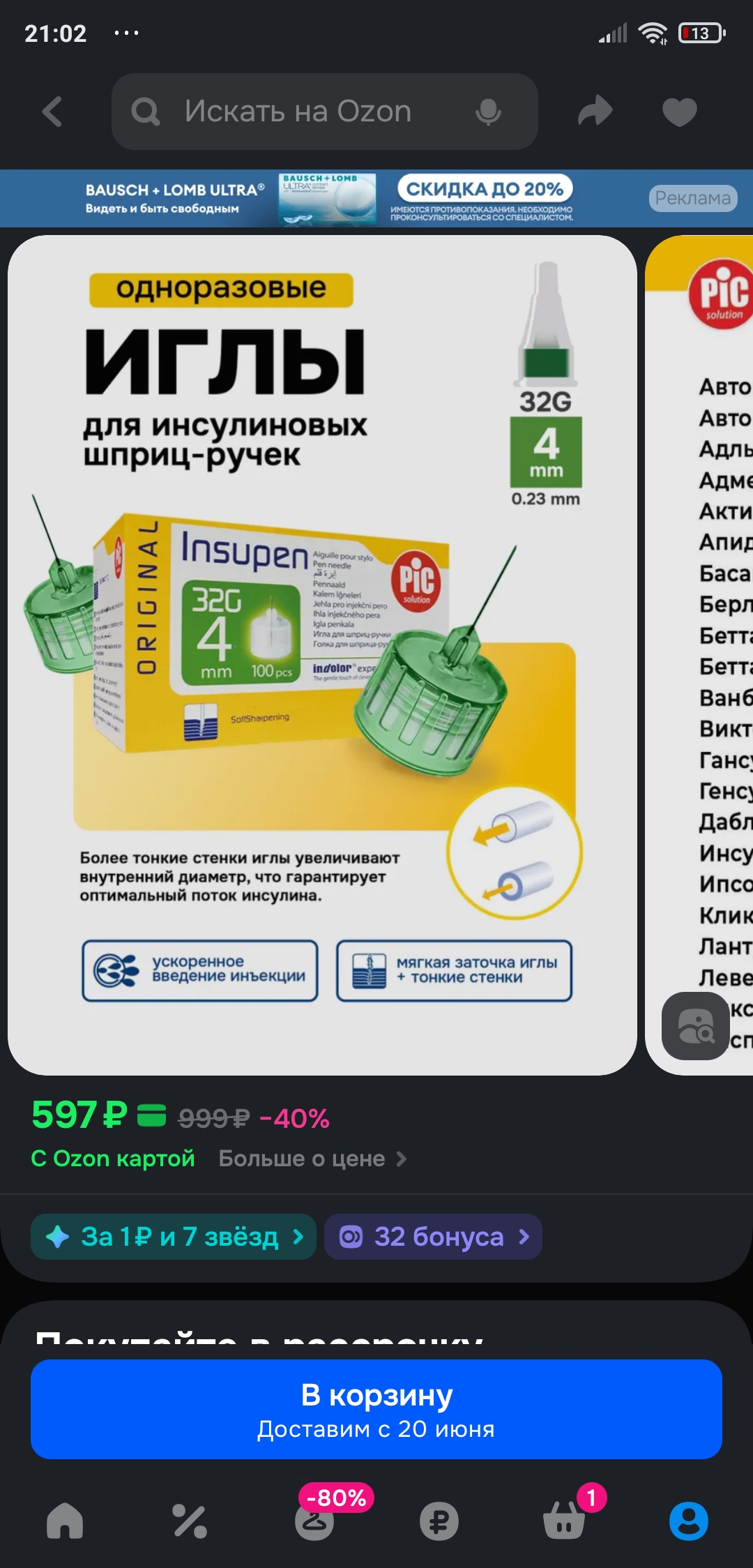The width and height of the screenshot is (753, 1568).
Task: Open the profile tab
Action: tap(689, 1521)
